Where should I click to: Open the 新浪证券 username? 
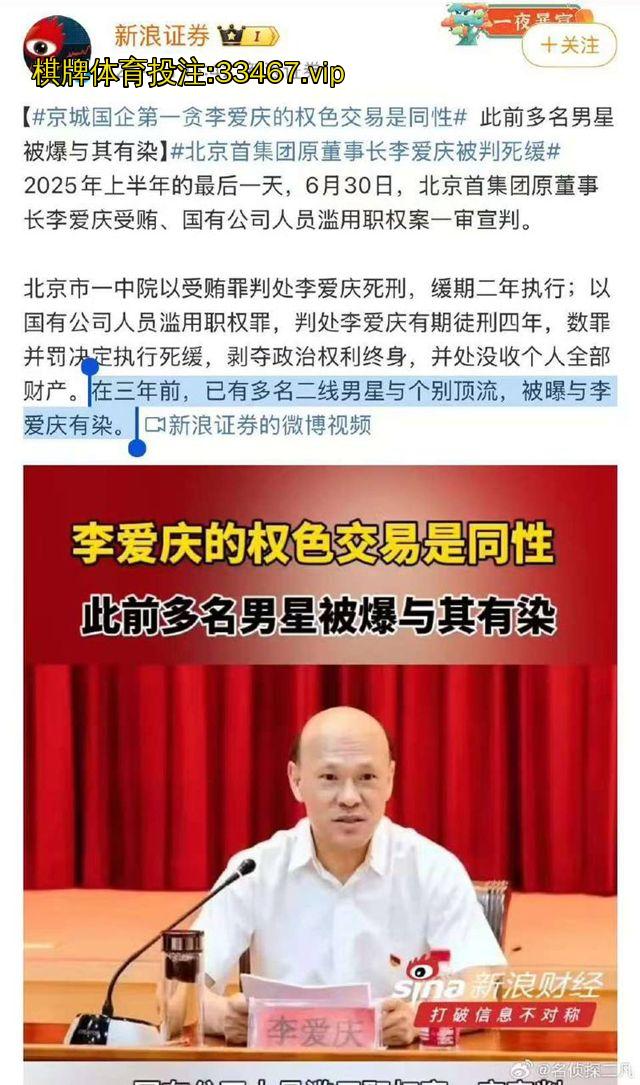[x=161, y=37]
